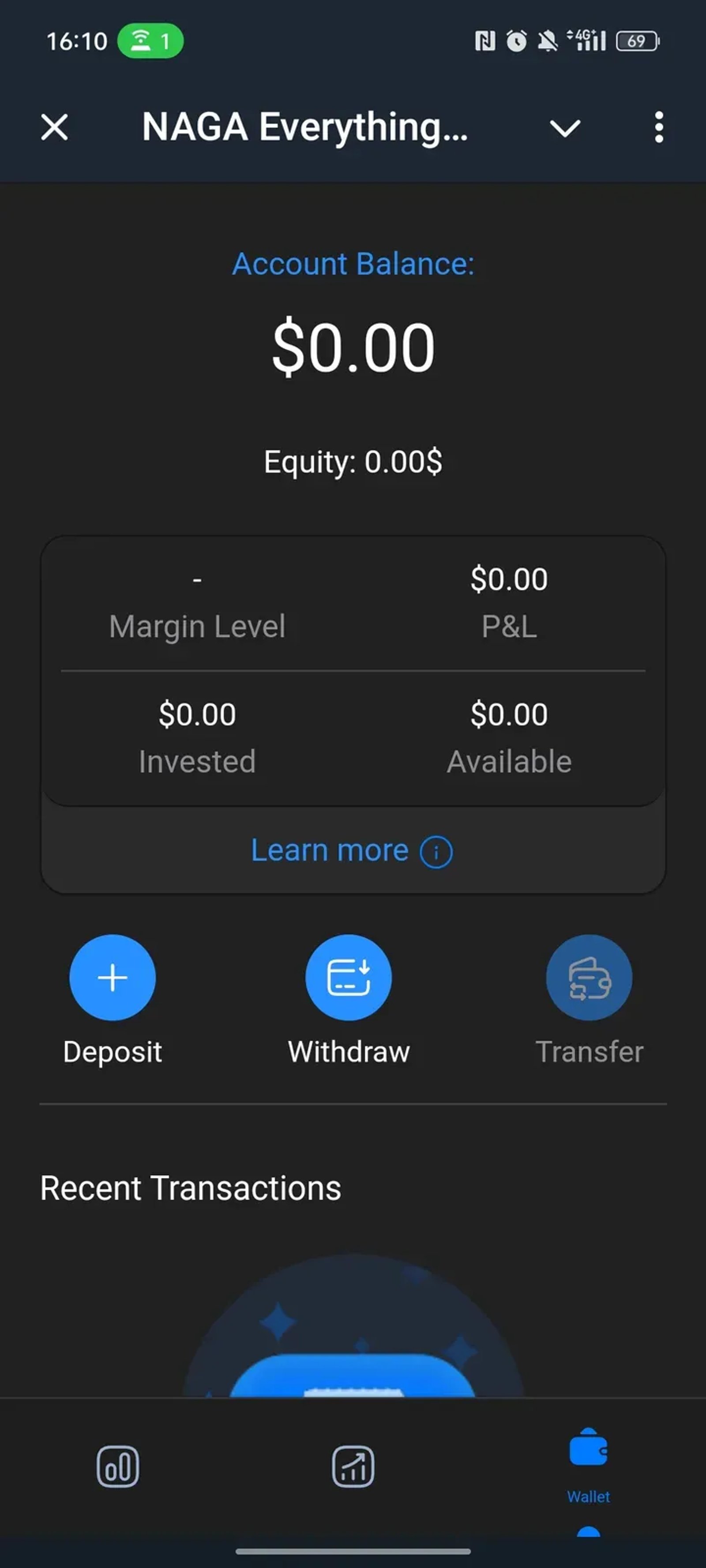706x1568 pixels.
Task: Check the battery level indicator
Action: [x=638, y=40]
